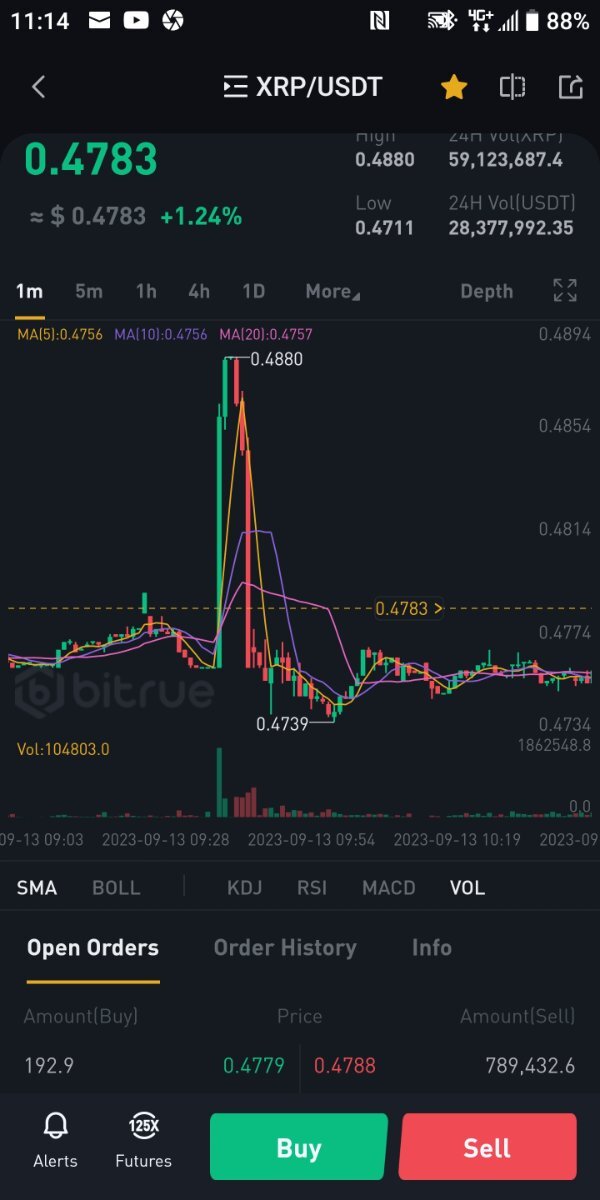Remove XRP/USDT from favorites via the star
Screen dimensions: 600x1200
coord(454,87)
